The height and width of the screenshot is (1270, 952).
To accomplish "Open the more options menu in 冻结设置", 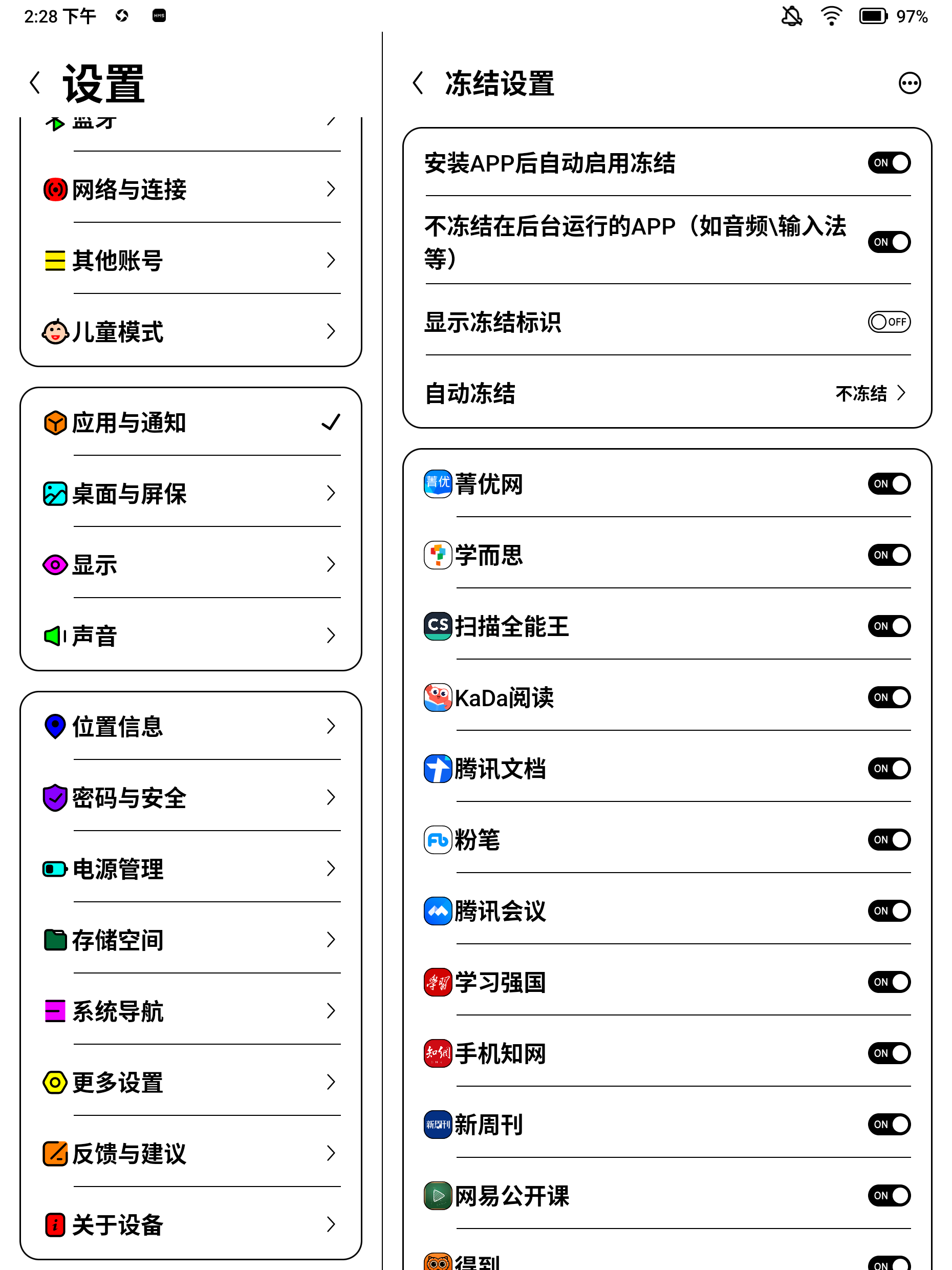I will pos(909,83).
